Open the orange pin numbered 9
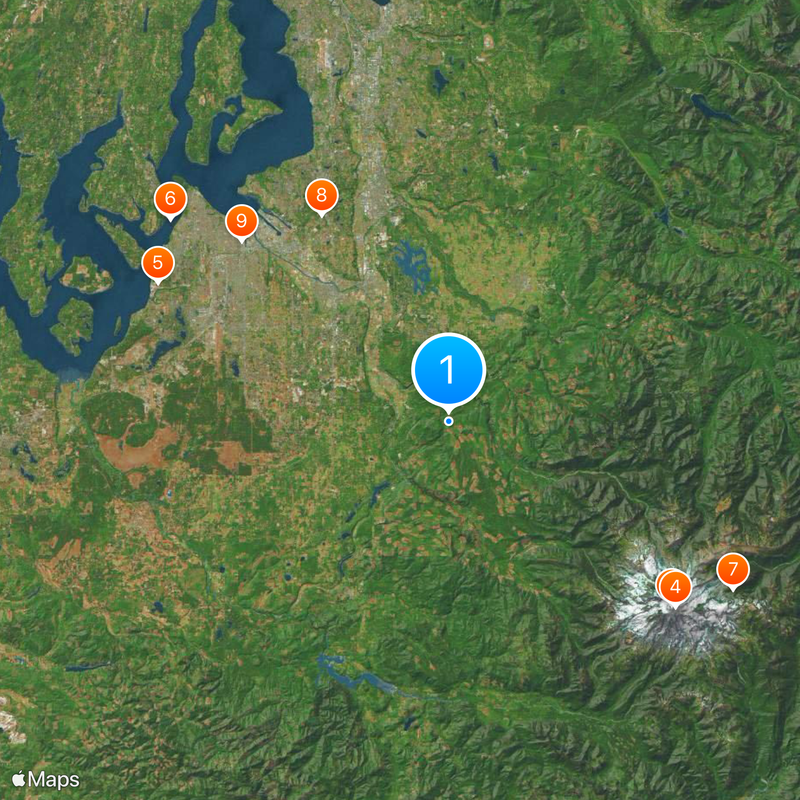The height and width of the screenshot is (800, 800). click(x=241, y=222)
